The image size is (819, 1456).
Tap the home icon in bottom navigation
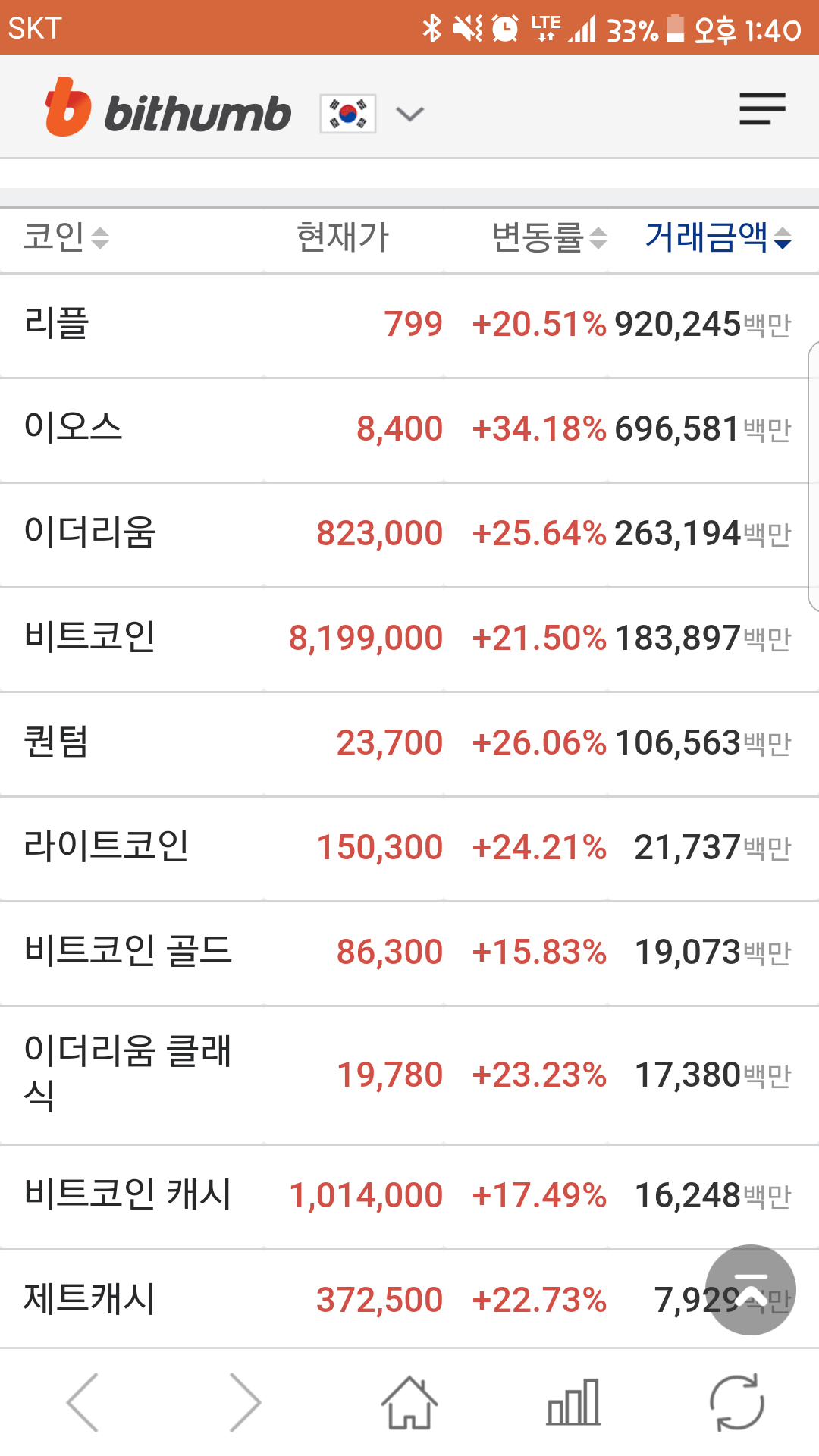pos(409,1401)
